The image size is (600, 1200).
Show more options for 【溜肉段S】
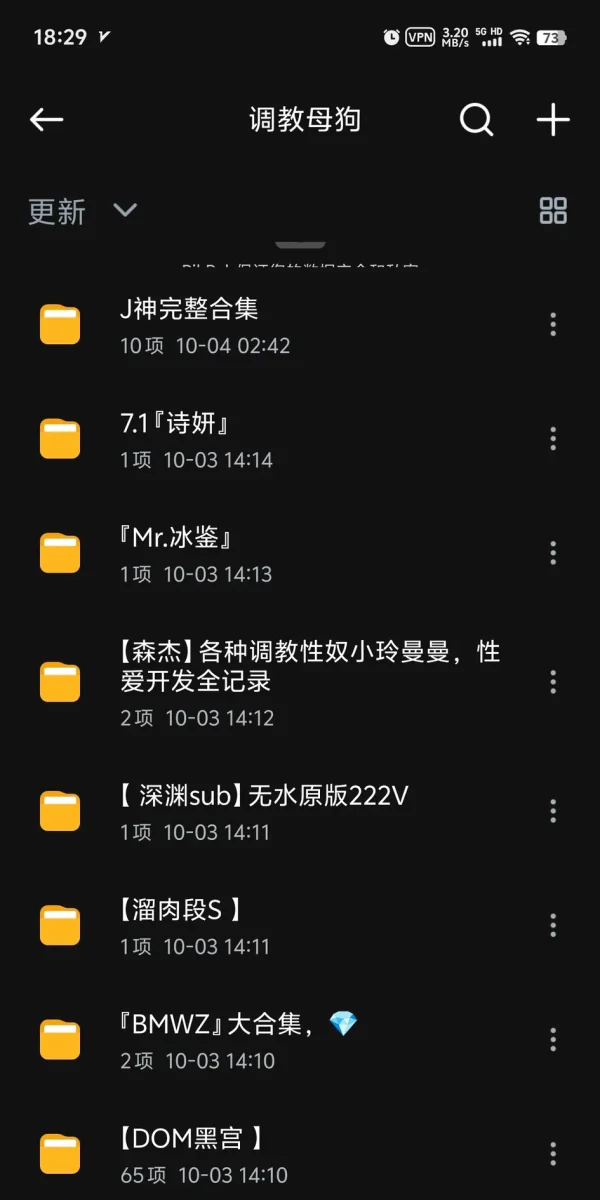point(553,925)
